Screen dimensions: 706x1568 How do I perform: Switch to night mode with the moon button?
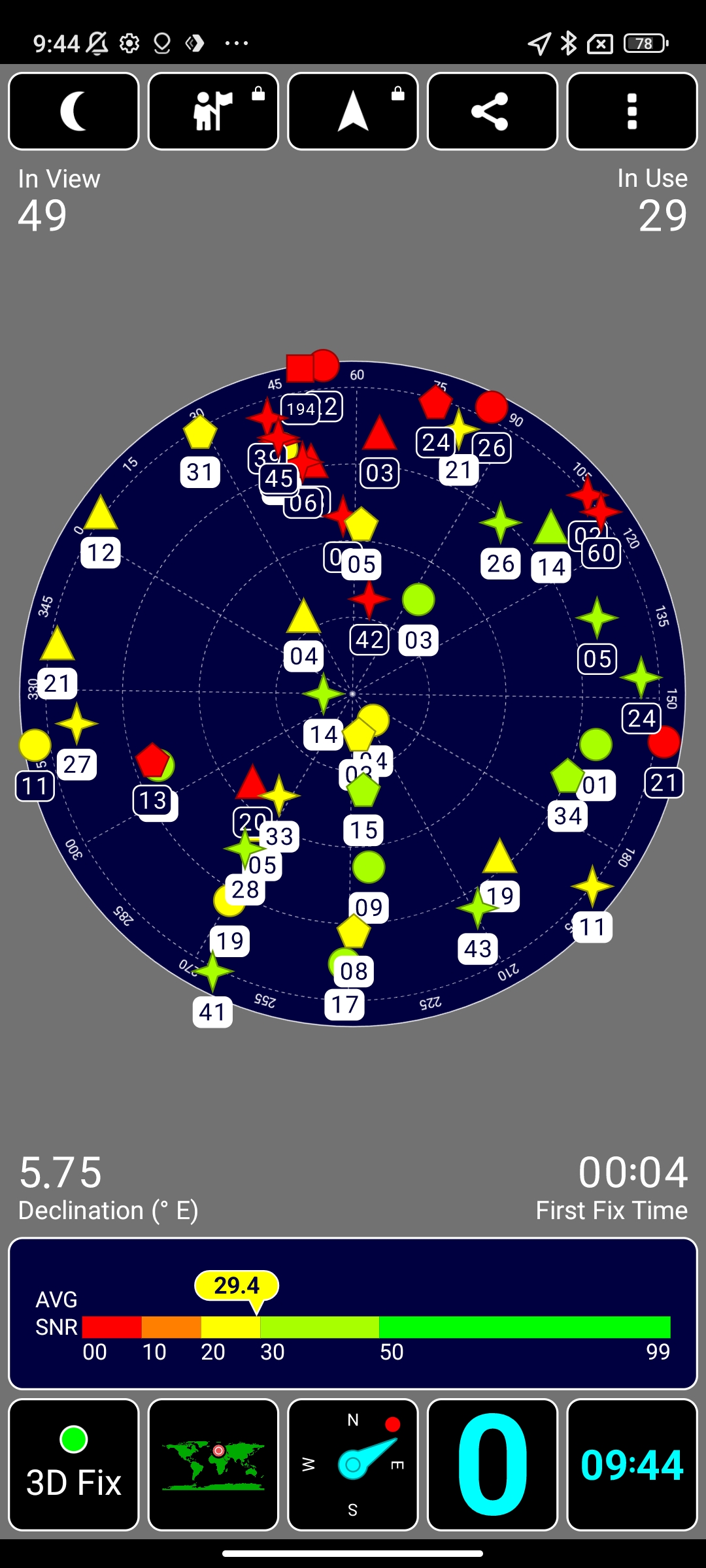74,111
